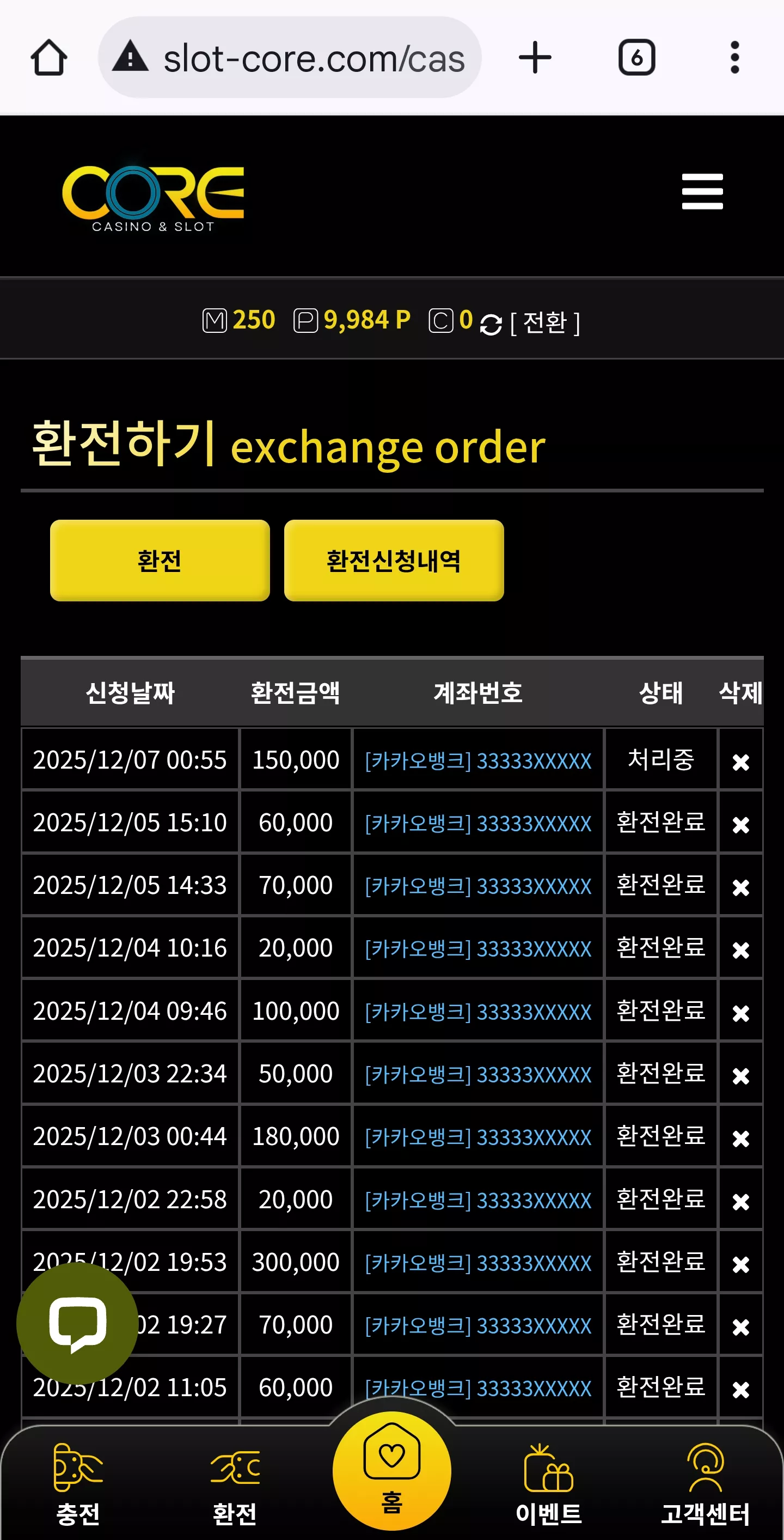Open the hamburger menu

702,191
